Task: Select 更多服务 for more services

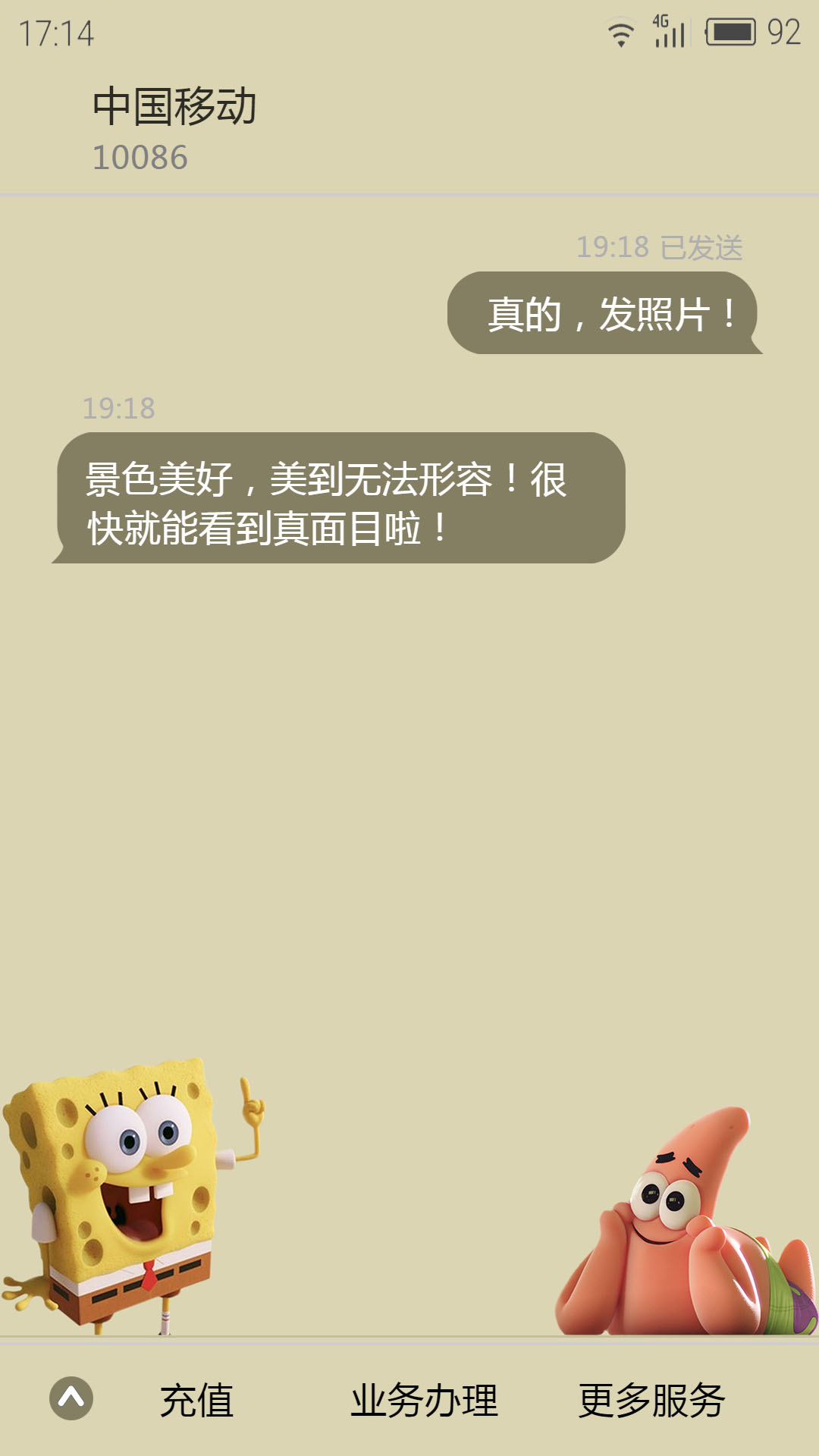Action: (x=651, y=1400)
